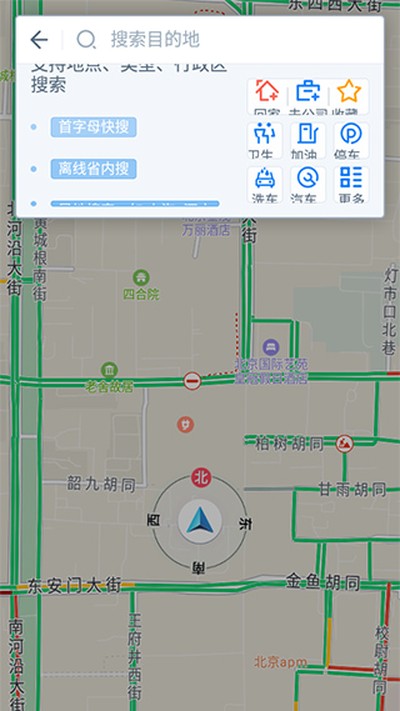
Task: Find gas stations with 加油 shortcut
Action: [x=308, y=140]
